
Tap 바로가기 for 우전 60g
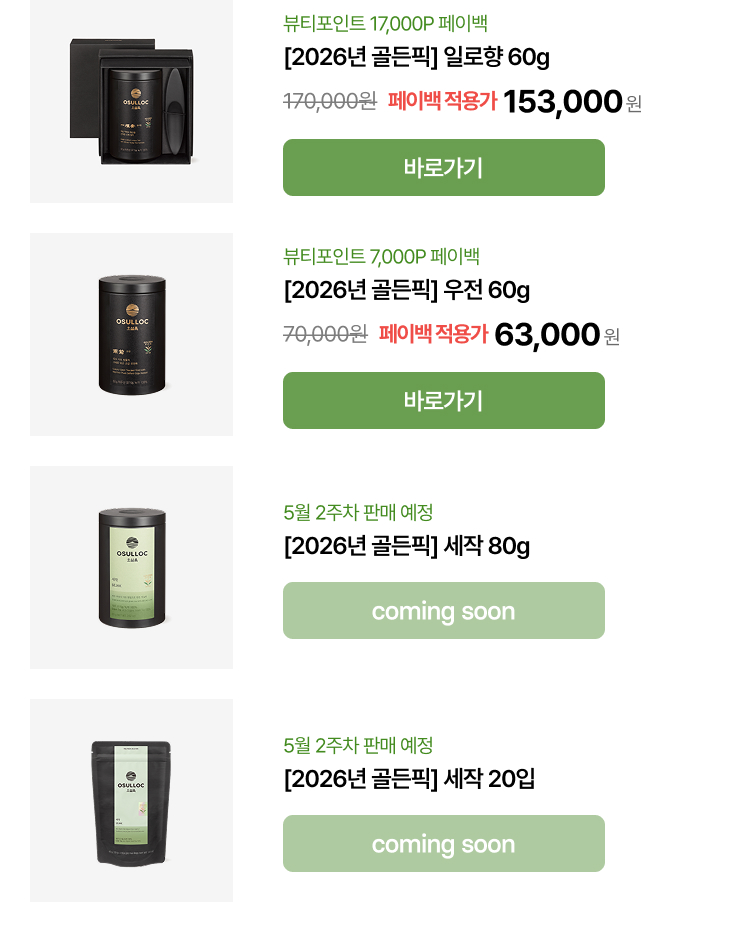[443, 401]
